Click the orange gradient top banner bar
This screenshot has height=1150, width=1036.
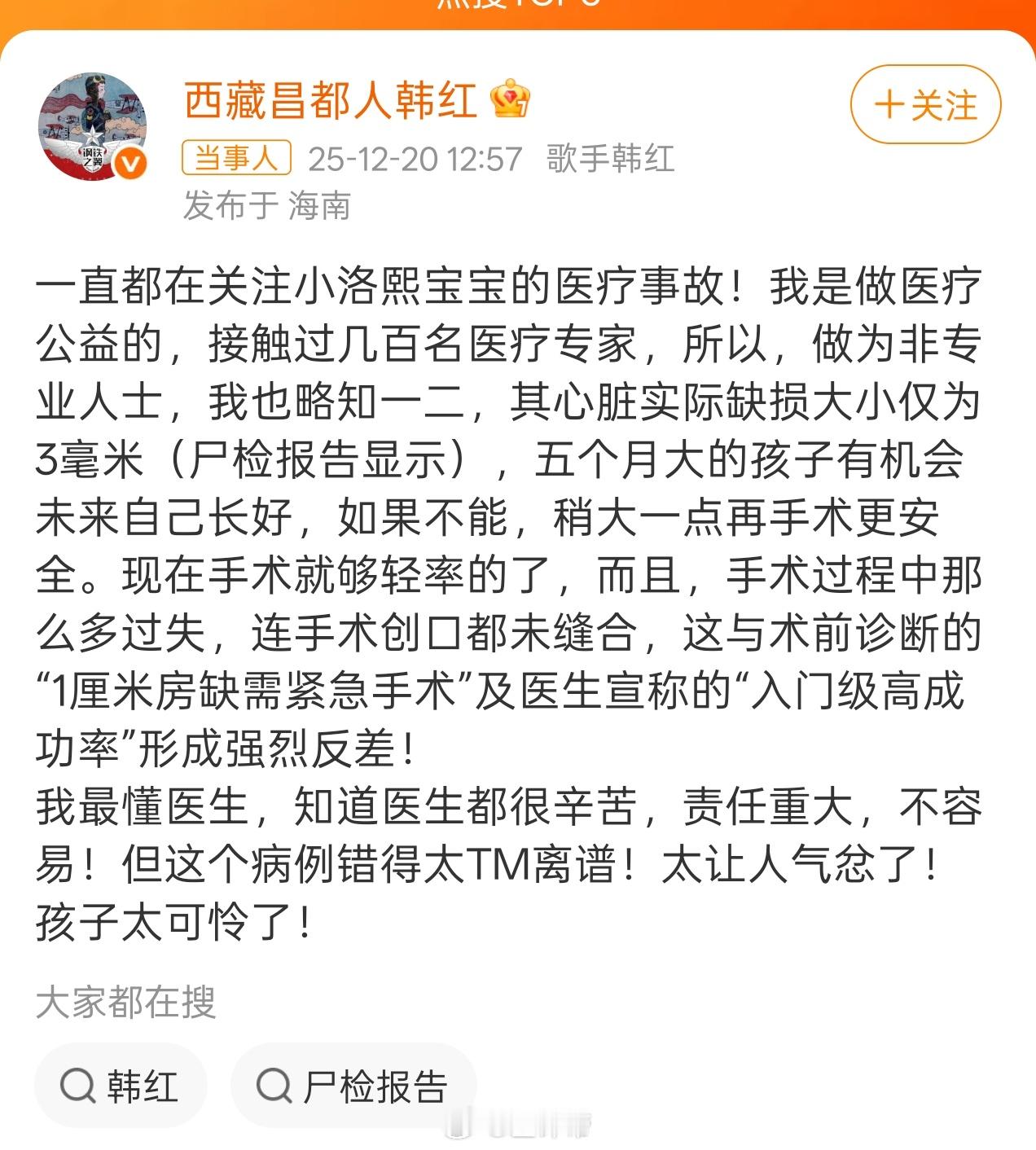518,8
